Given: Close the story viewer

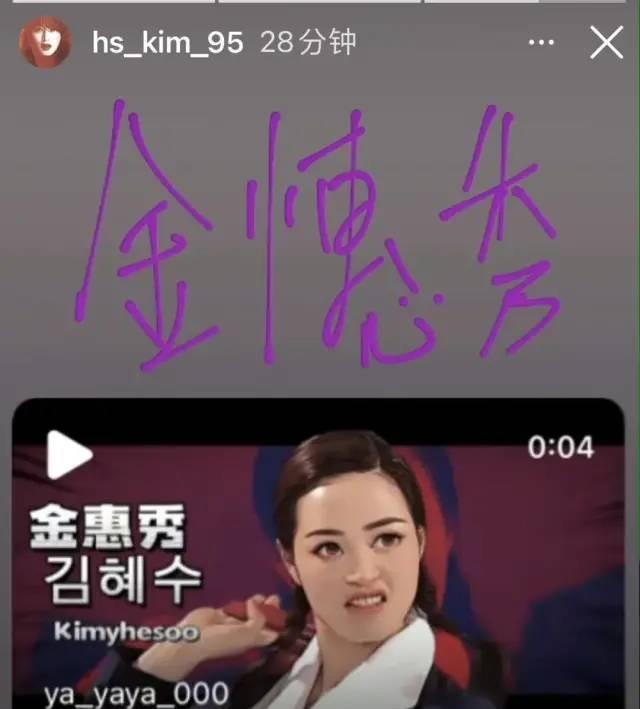Looking at the screenshot, I should (x=606, y=43).
